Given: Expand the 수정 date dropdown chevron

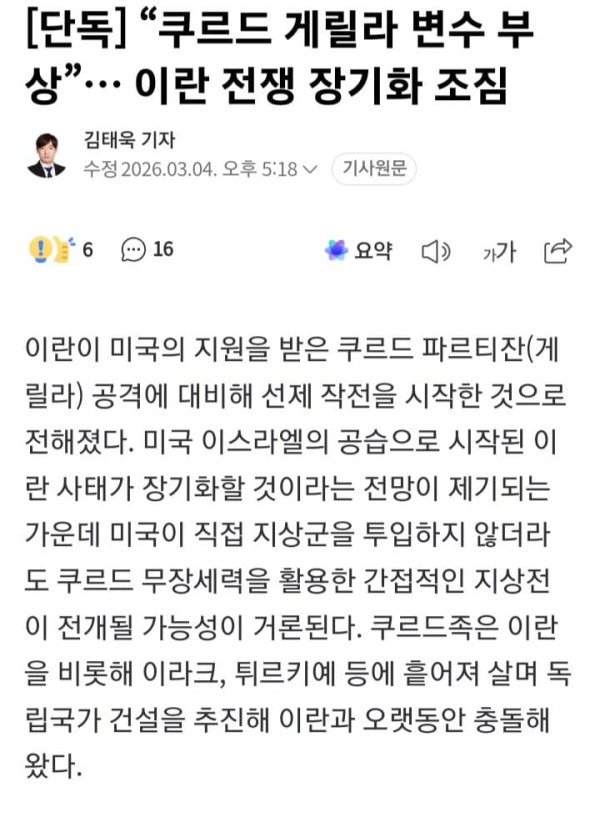Looking at the screenshot, I should pos(311,169).
